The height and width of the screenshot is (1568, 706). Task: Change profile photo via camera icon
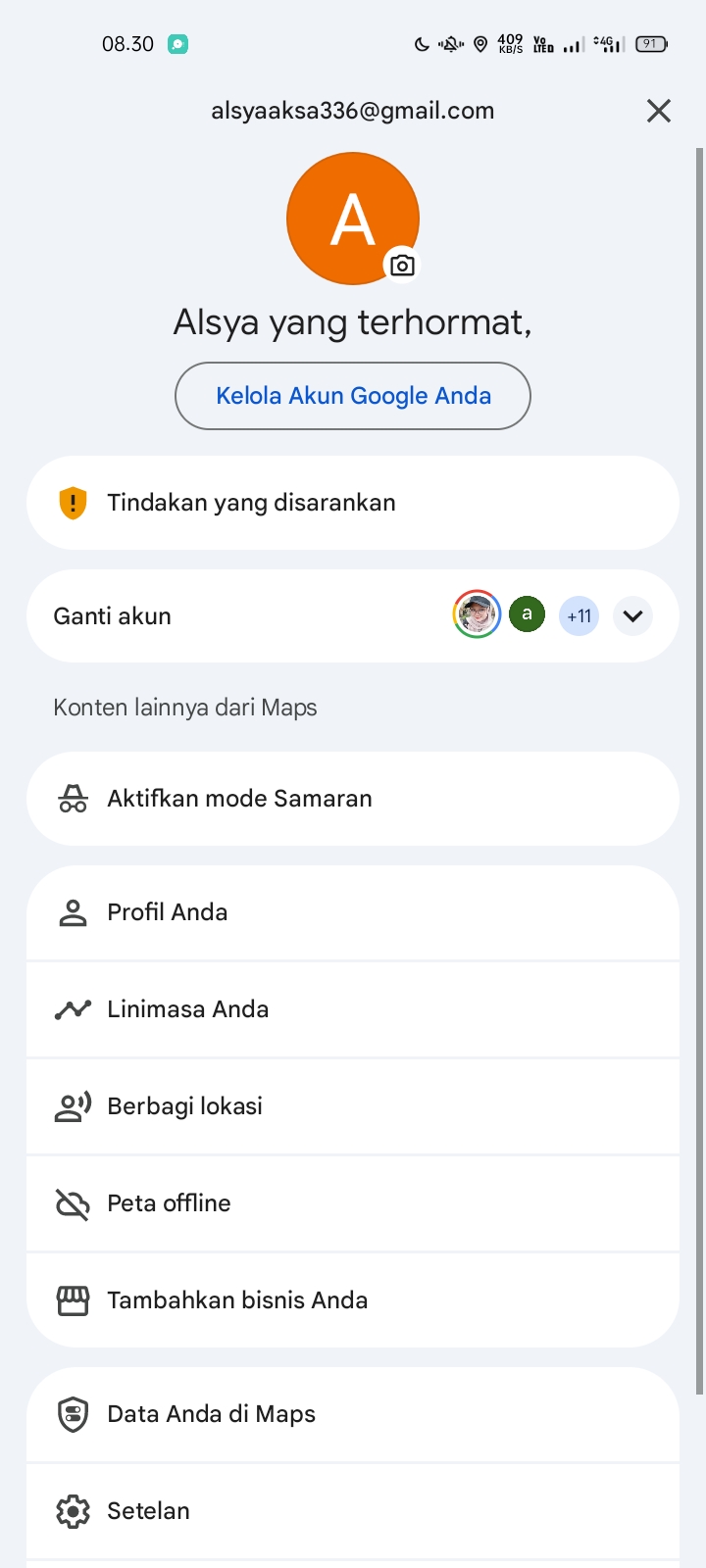tap(402, 265)
